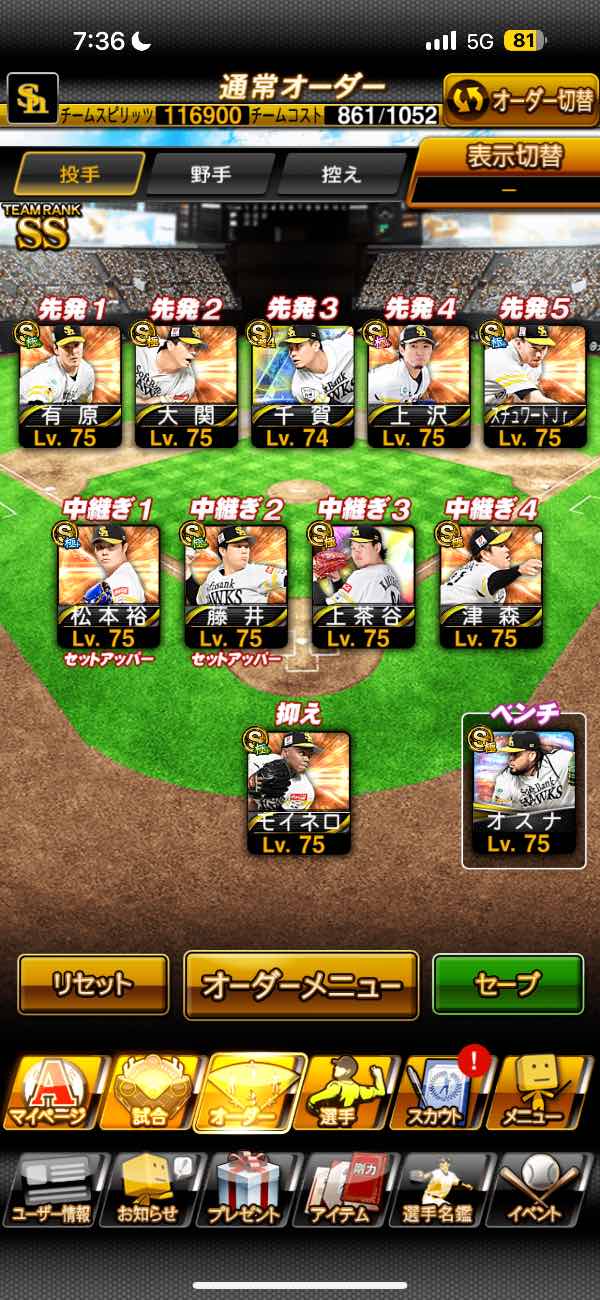View the 選手名鑑 directory
Screen dimensions: 600x1300
click(442, 1190)
